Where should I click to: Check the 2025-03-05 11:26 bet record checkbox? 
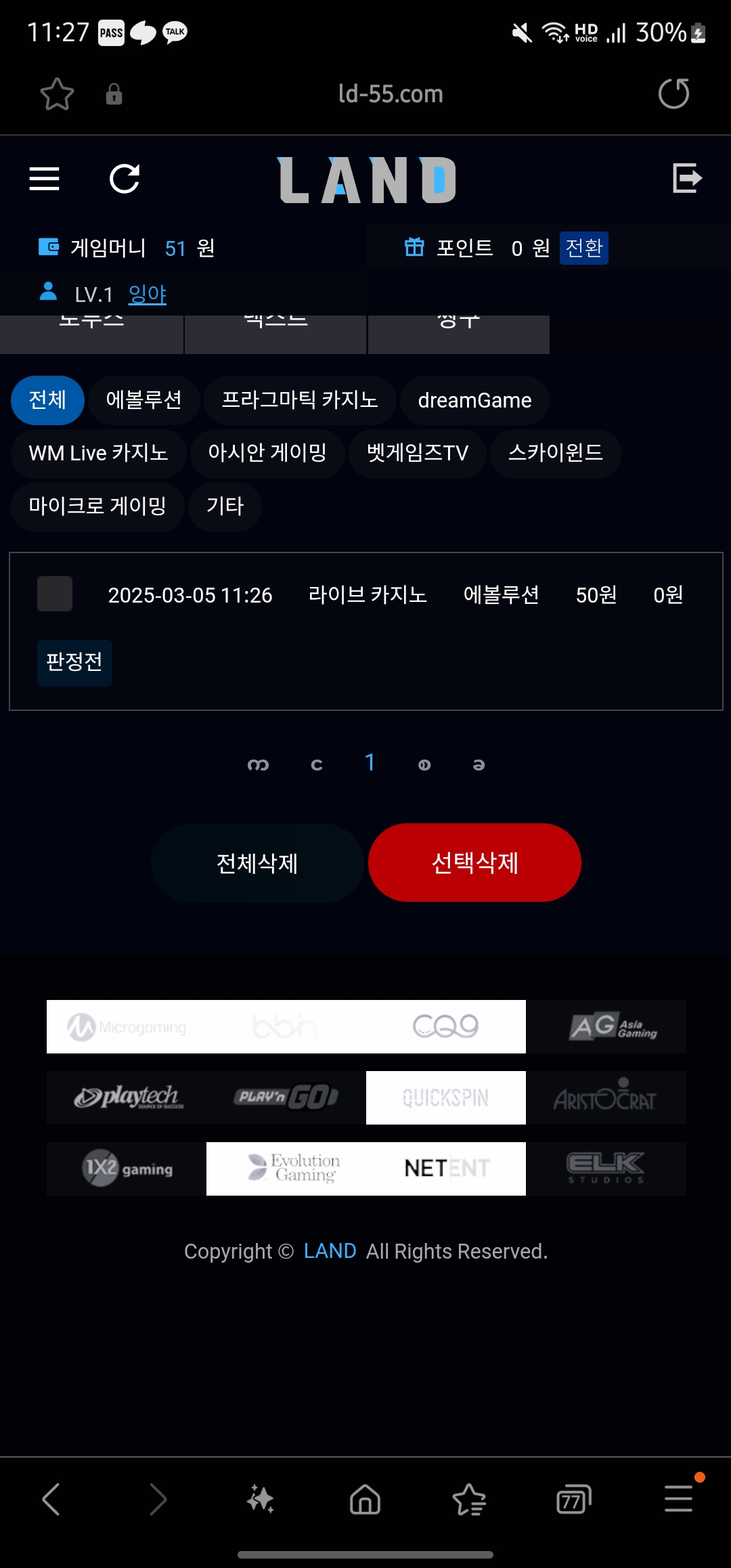click(x=55, y=594)
